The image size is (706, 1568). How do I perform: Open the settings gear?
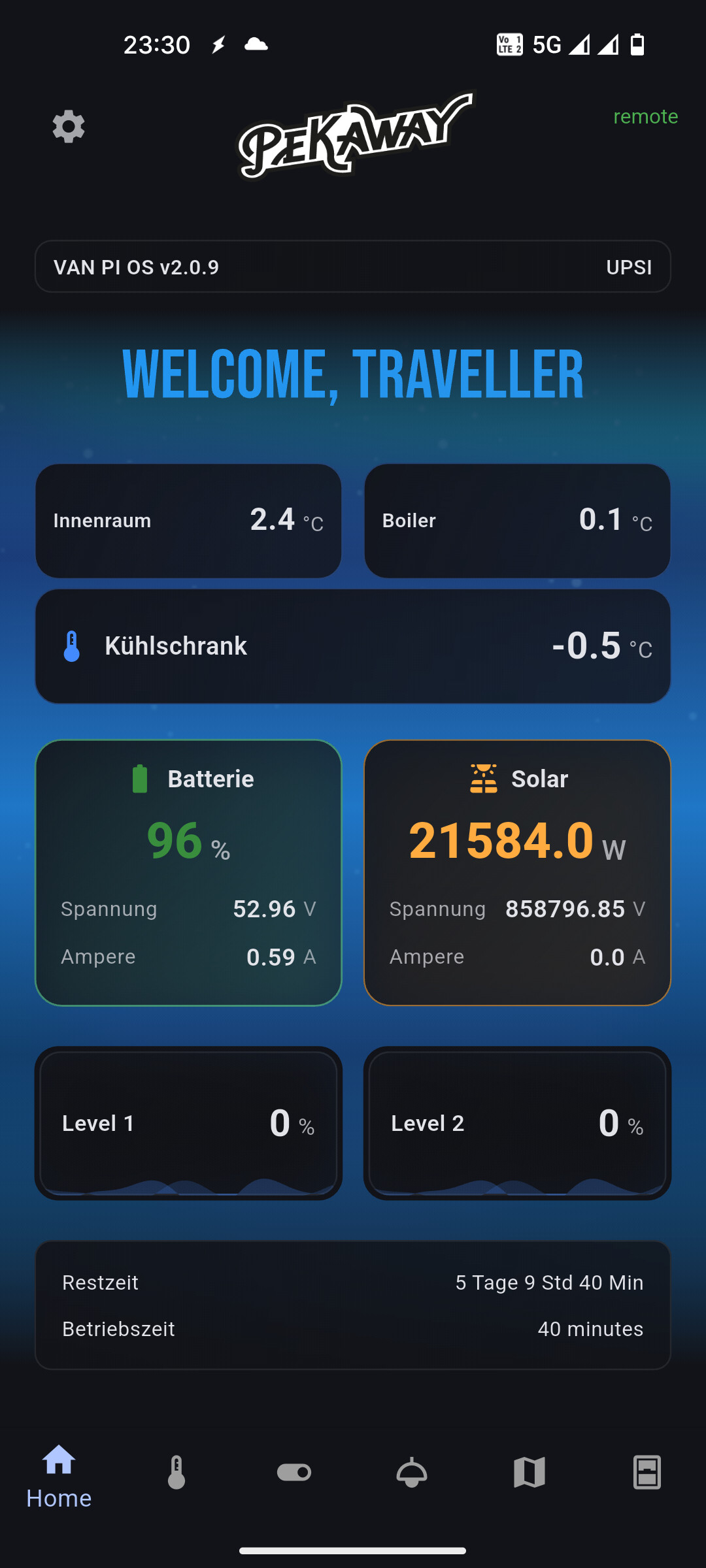(x=69, y=126)
